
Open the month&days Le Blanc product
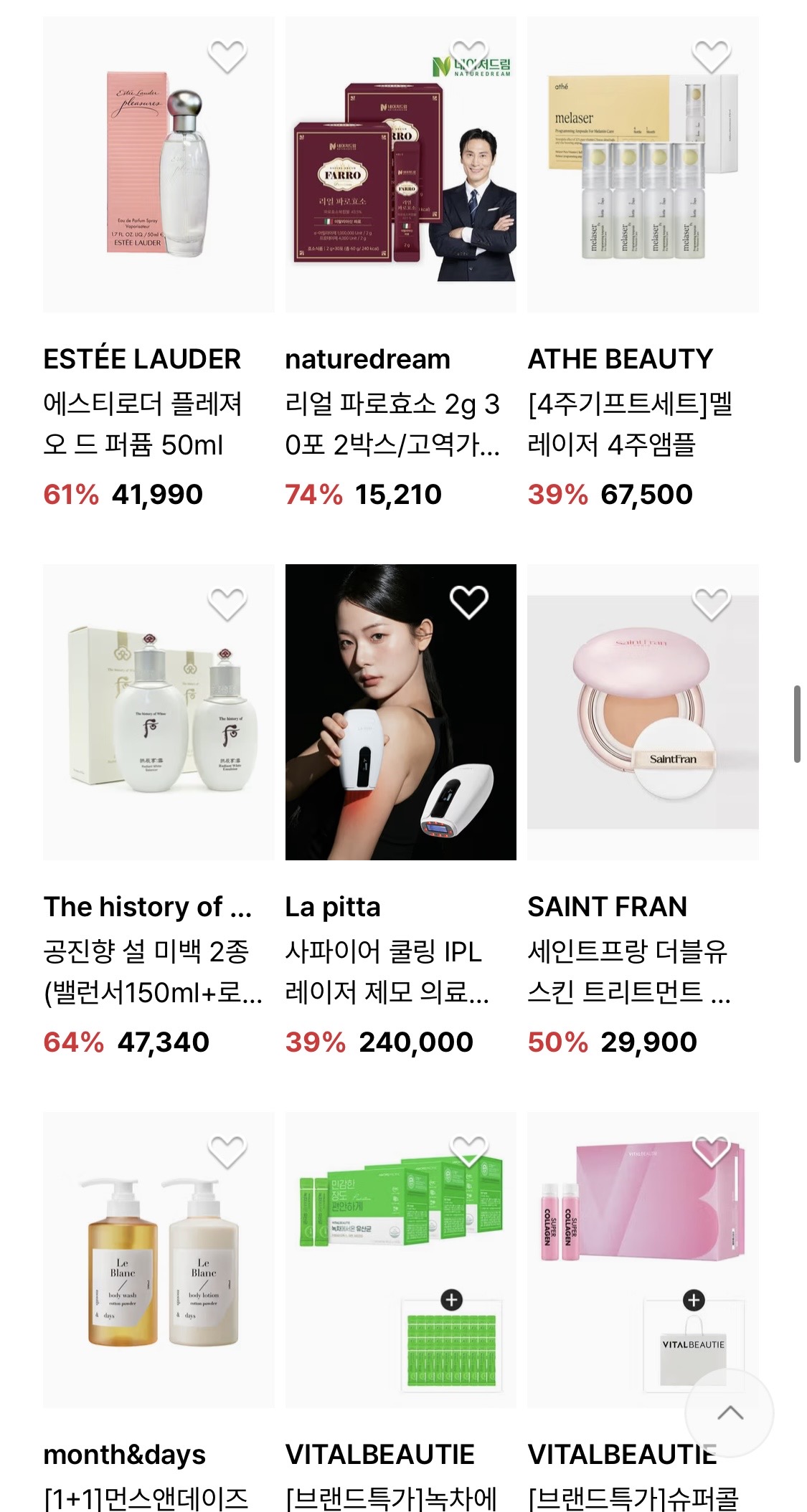click(159, 1260)
